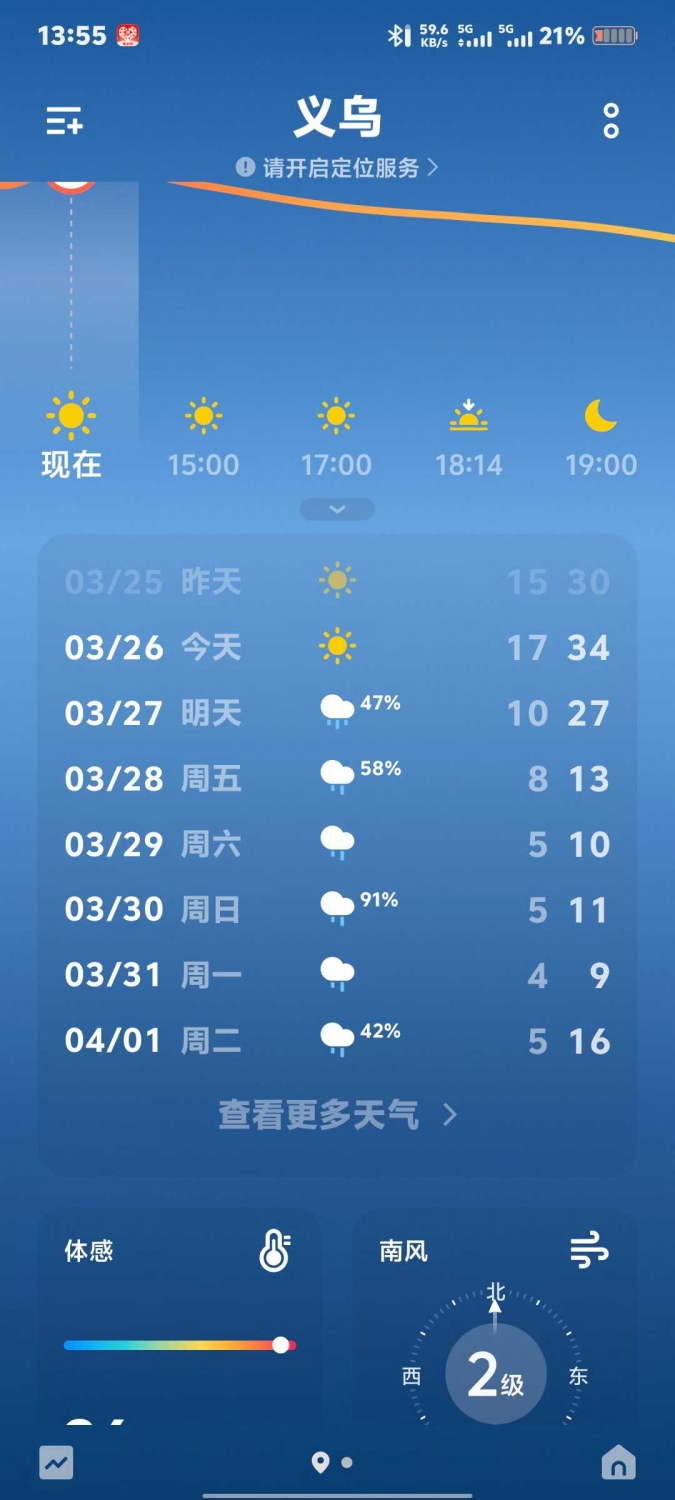Expand the hourly forecast chevron

point(337,509)
